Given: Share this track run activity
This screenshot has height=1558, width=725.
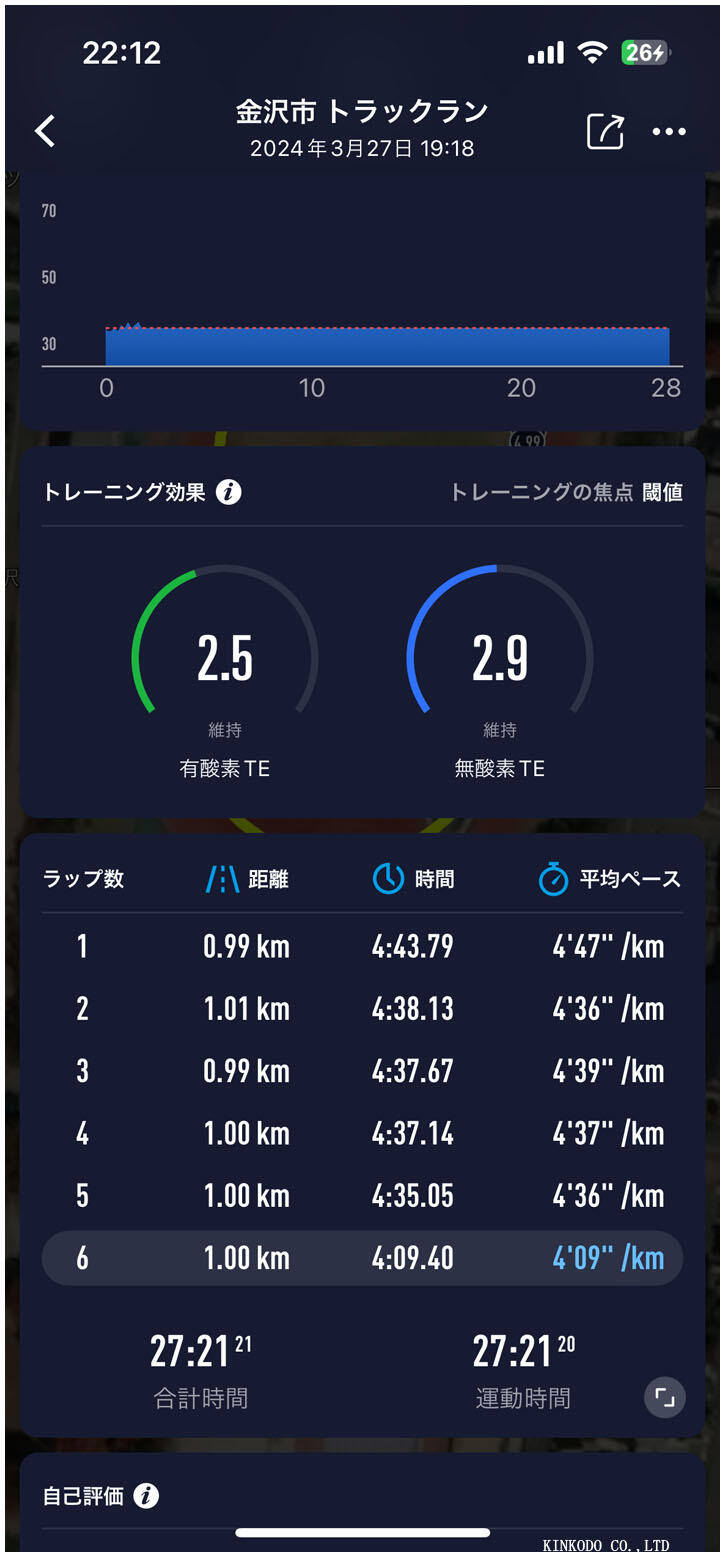Looking at the screenshot, I should coord(604,132).
